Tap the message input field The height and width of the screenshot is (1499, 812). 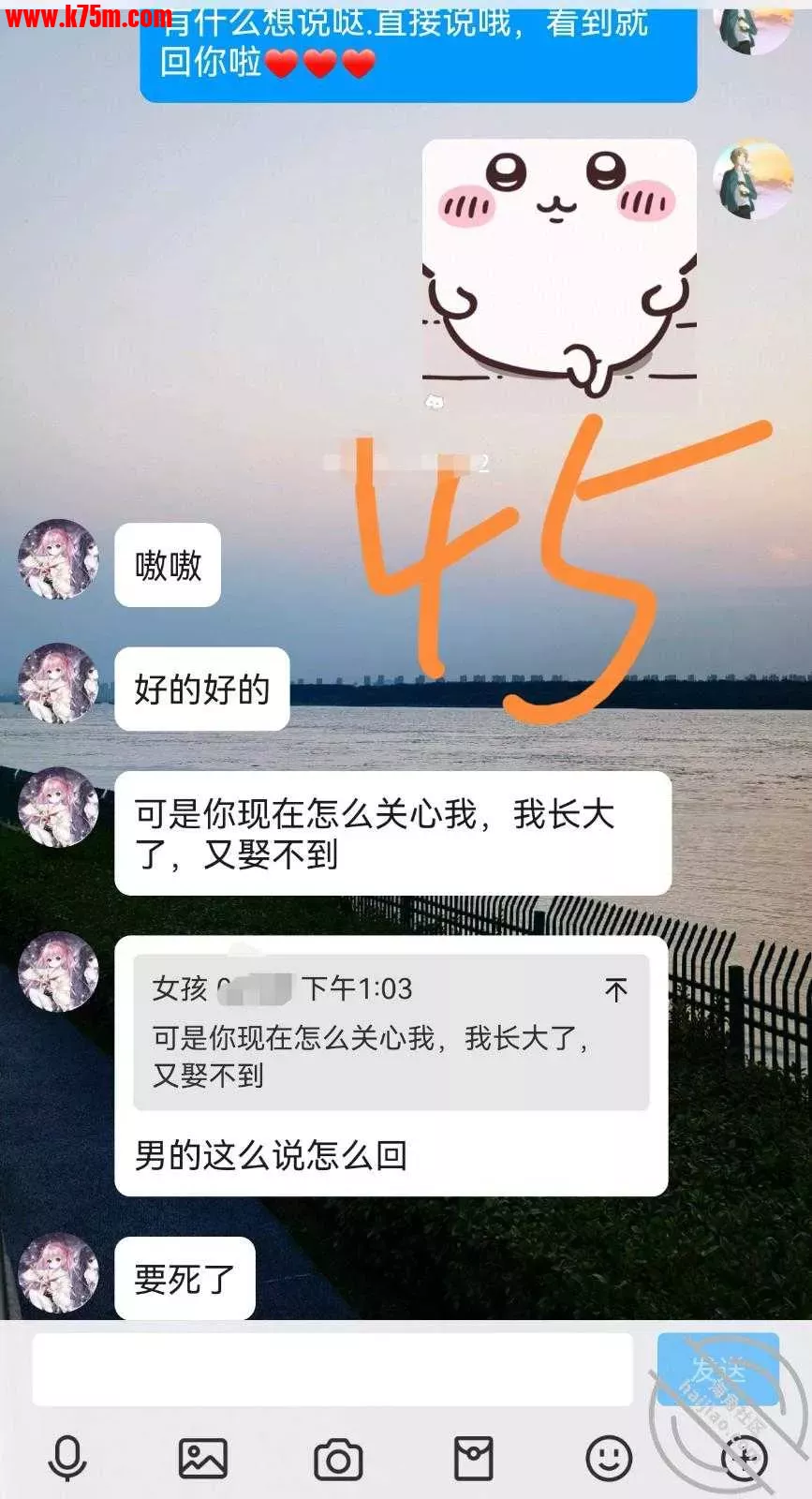coord(332,1370)
